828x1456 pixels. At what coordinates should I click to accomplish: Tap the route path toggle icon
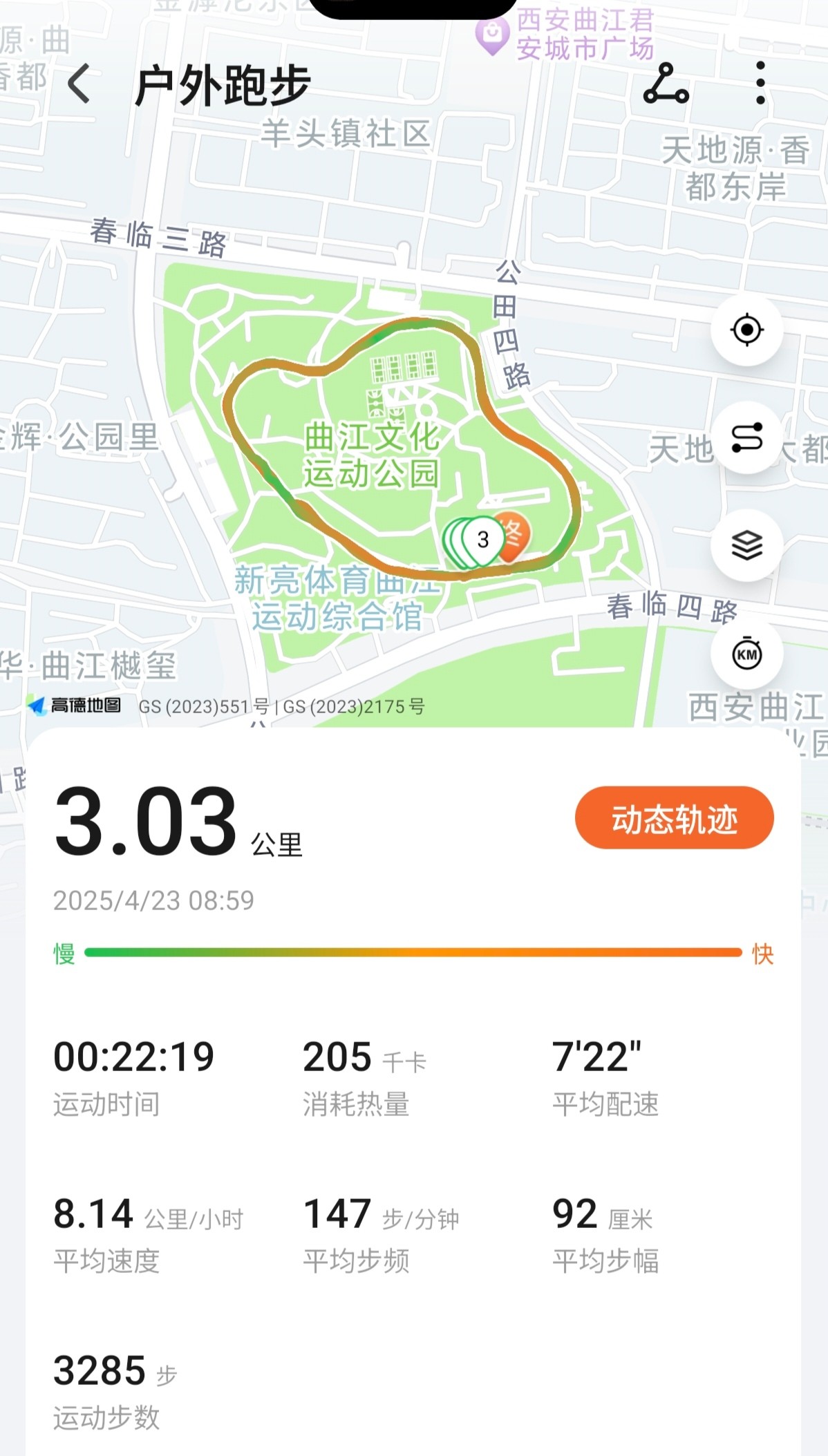point(746,437)
